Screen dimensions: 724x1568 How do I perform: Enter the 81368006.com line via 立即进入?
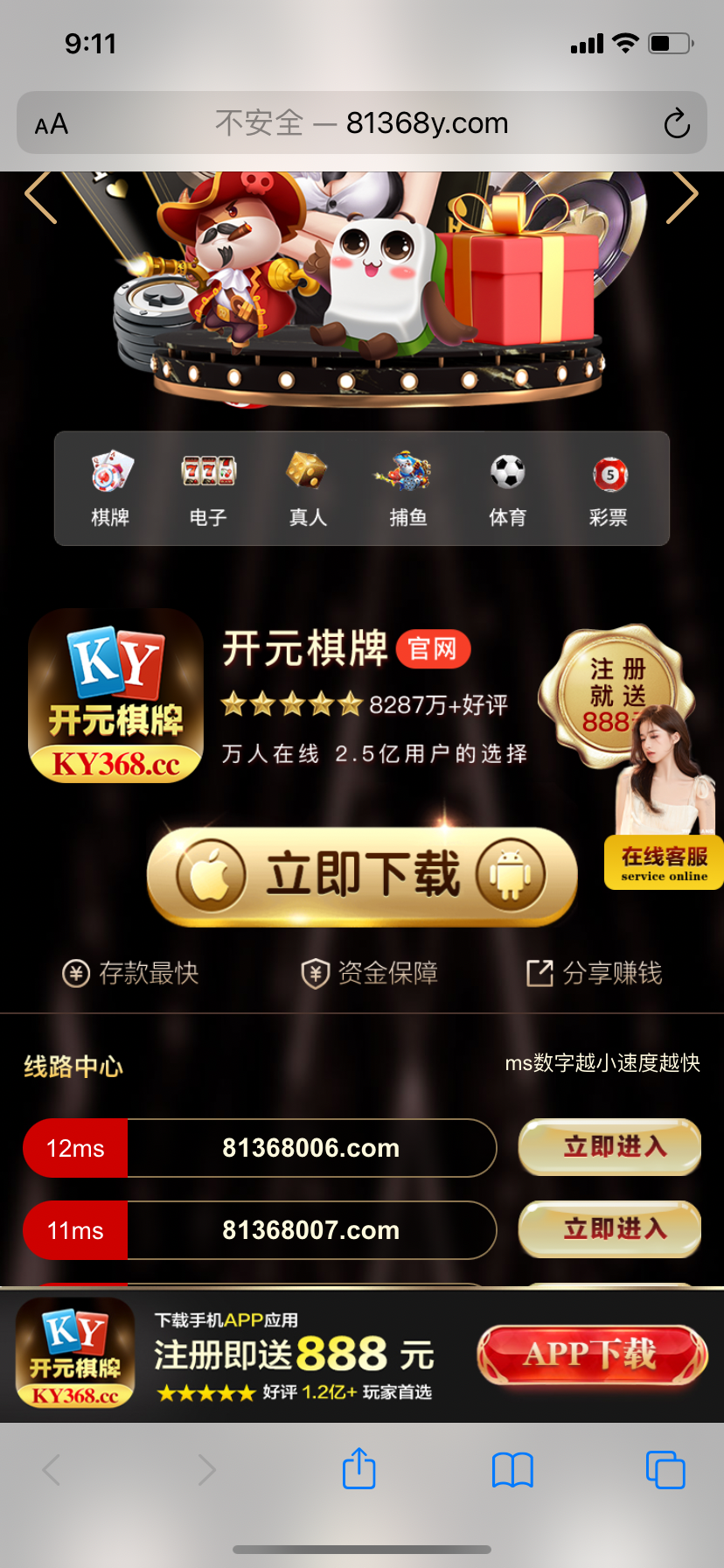click(609, 1147)
